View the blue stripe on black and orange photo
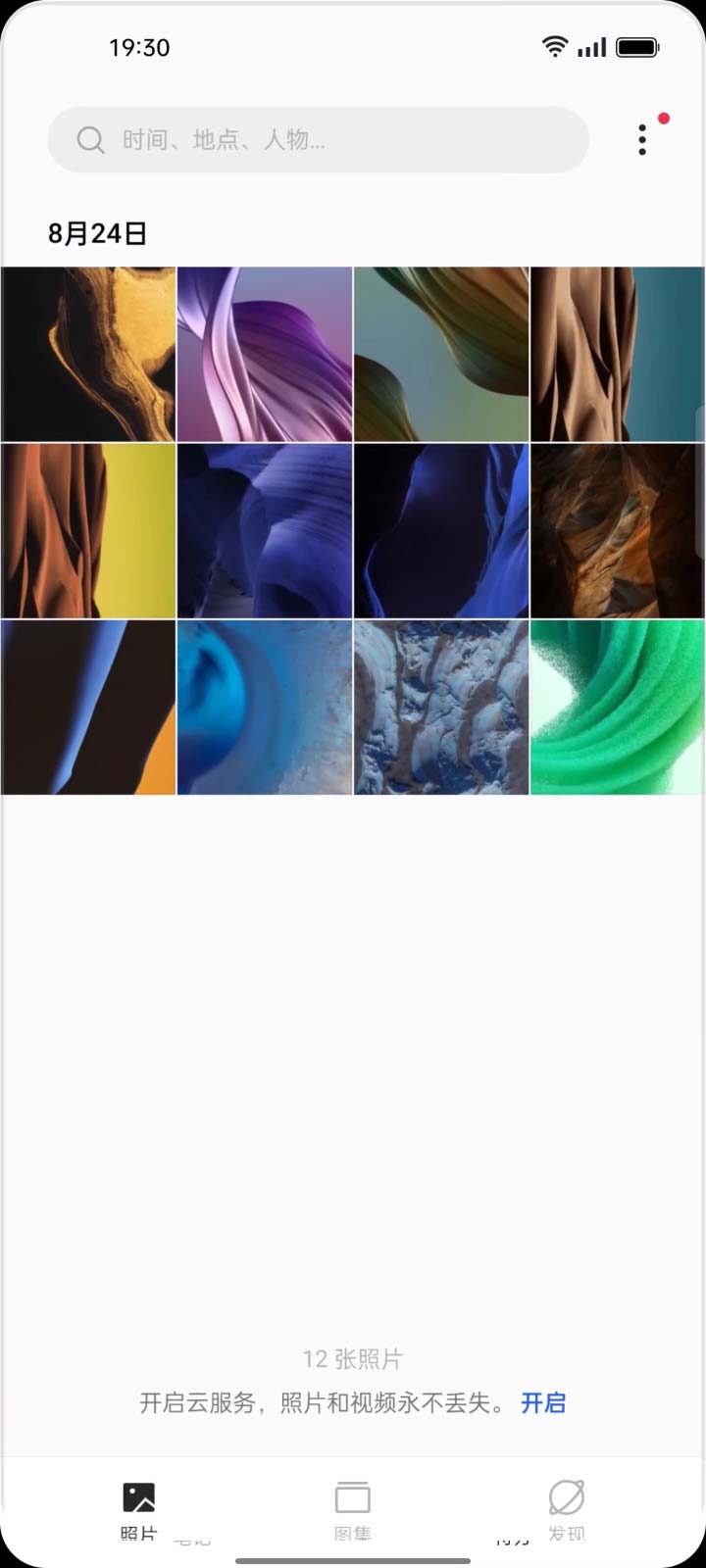Screen dimensions: 706x1568 88,708
